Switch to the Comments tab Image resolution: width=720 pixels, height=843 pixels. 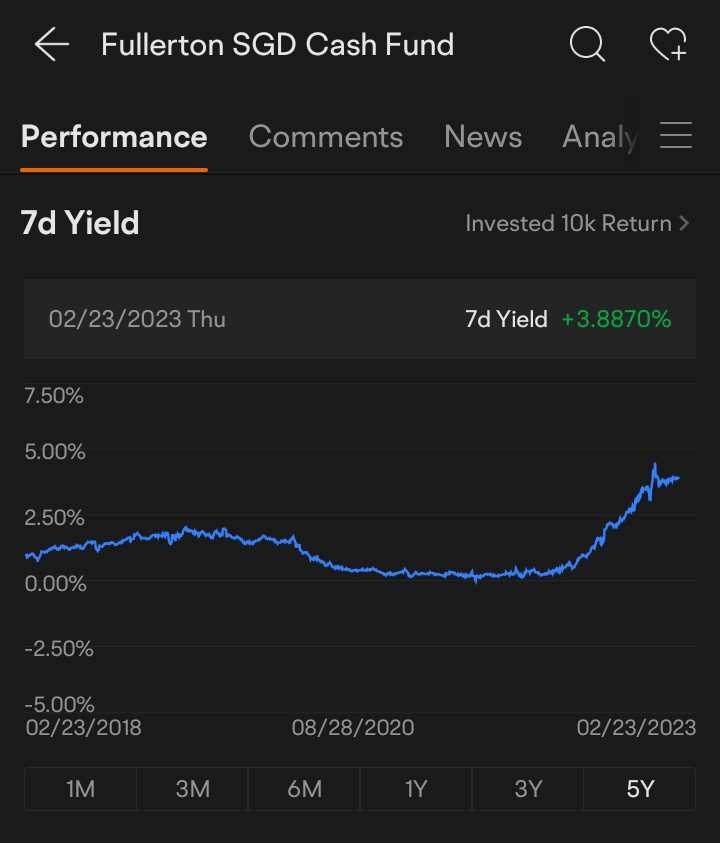point(326,137)
